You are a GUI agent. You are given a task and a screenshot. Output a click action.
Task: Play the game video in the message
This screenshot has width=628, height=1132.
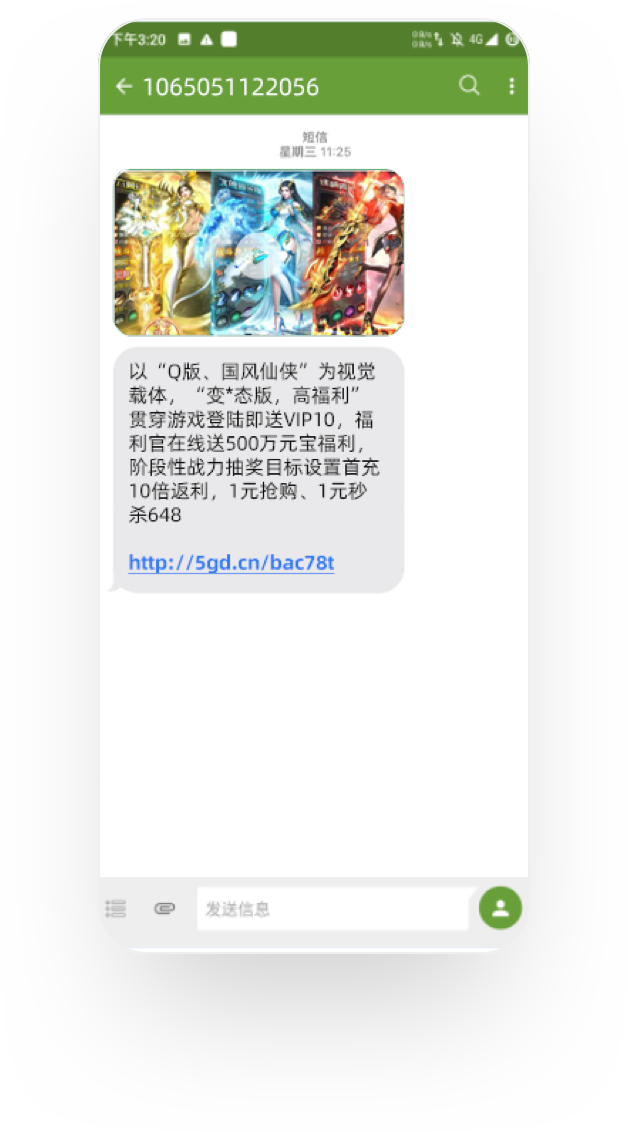(x=258, y=253)
